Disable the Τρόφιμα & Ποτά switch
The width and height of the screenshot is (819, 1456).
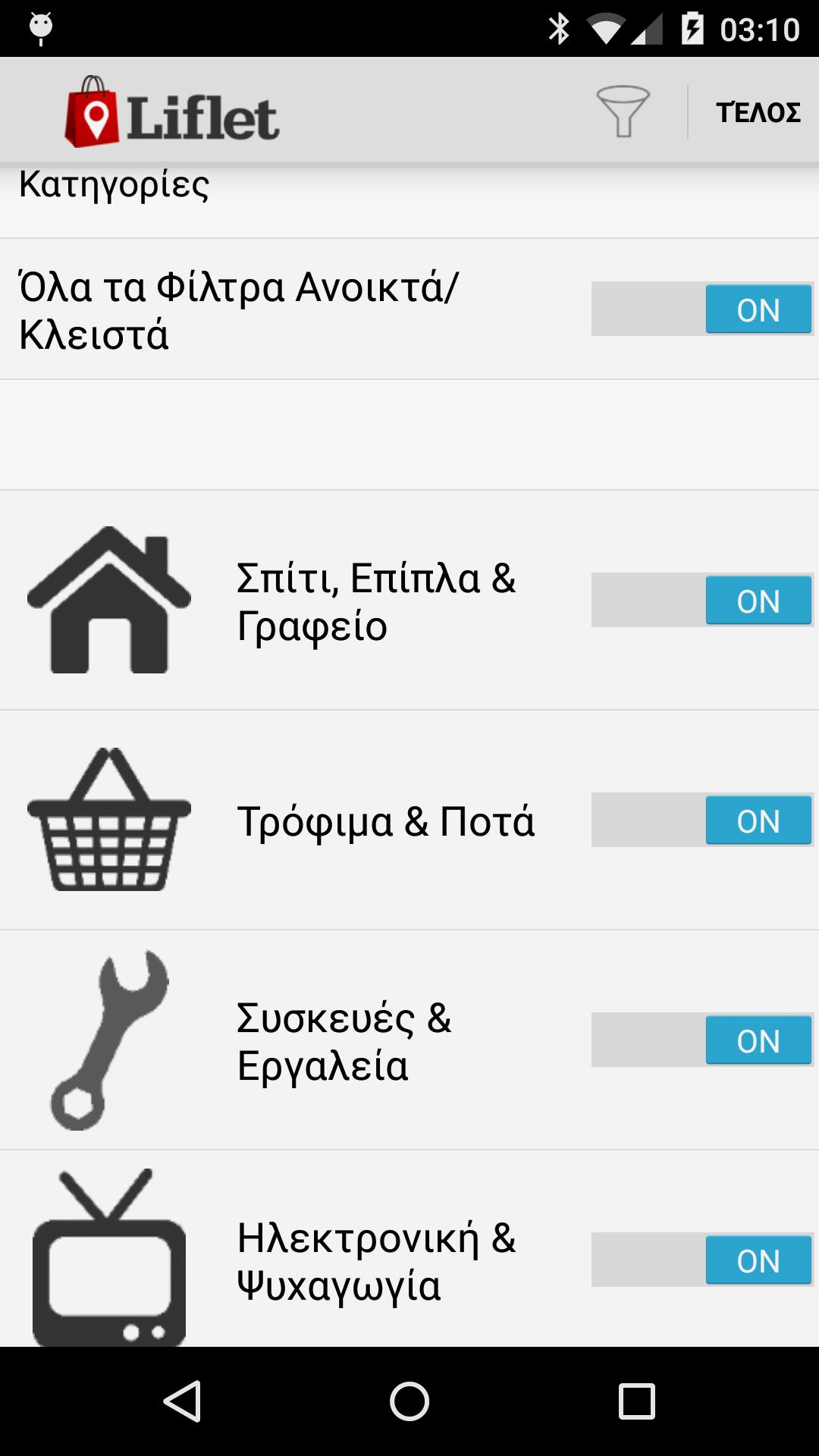pos(701,820)
